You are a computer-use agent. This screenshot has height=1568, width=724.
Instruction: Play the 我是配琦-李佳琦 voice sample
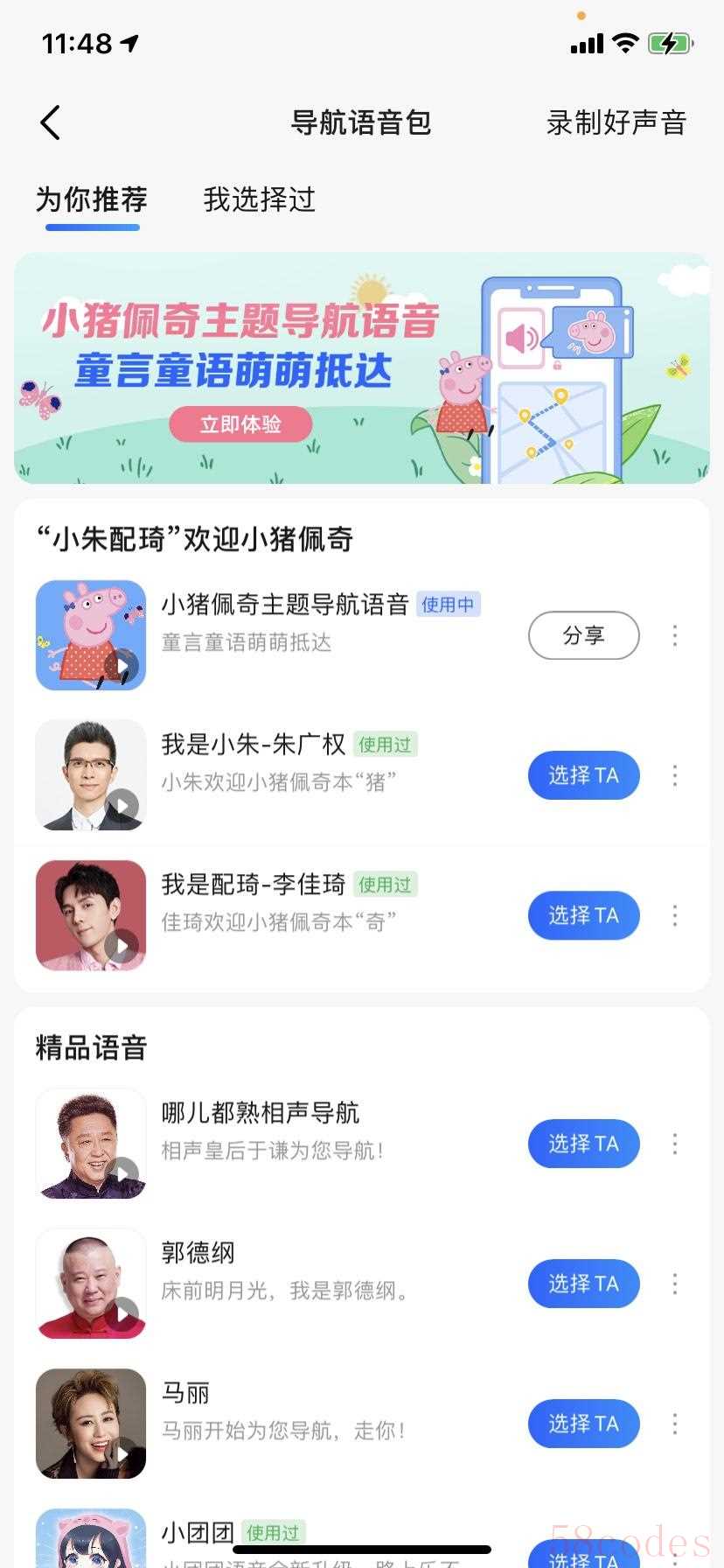tap(122, 946)
